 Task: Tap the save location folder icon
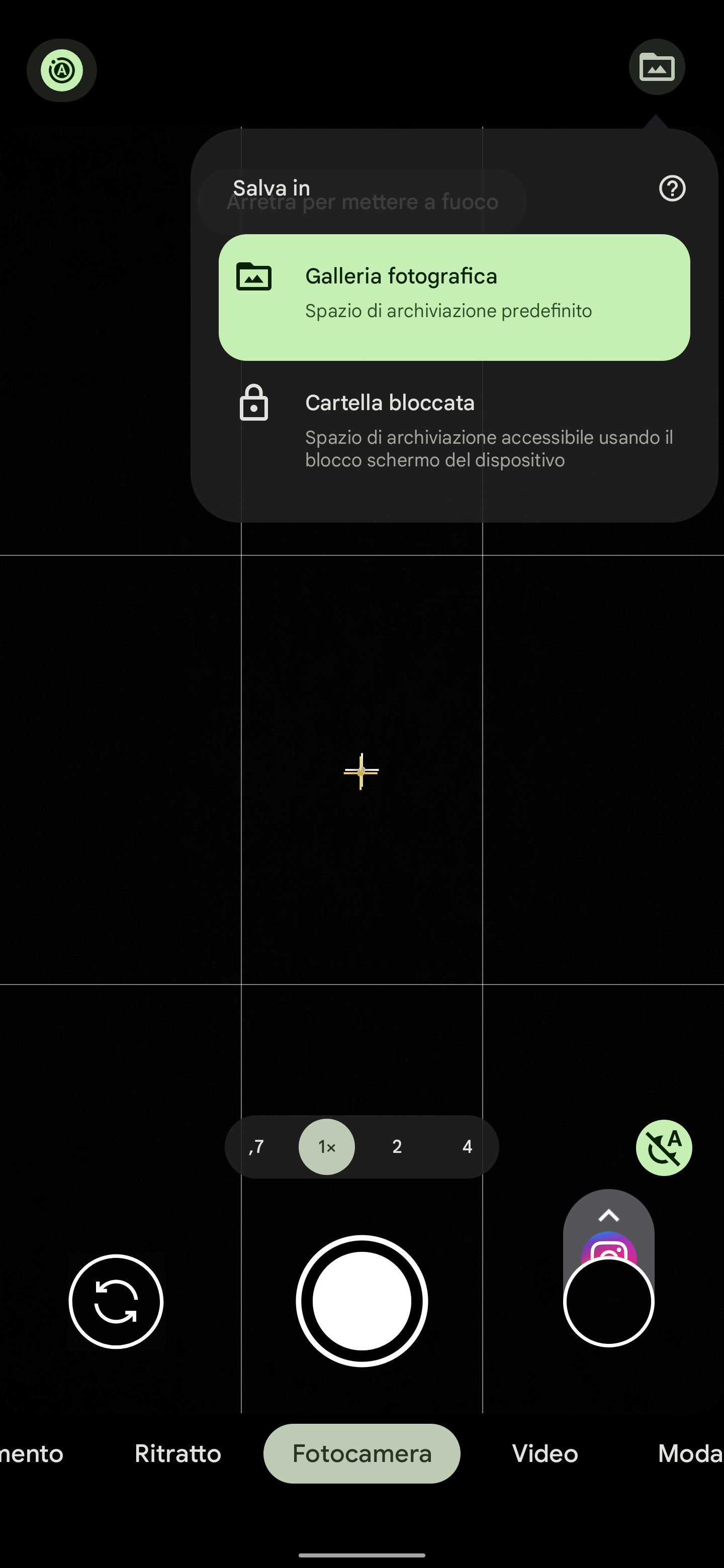657,67
